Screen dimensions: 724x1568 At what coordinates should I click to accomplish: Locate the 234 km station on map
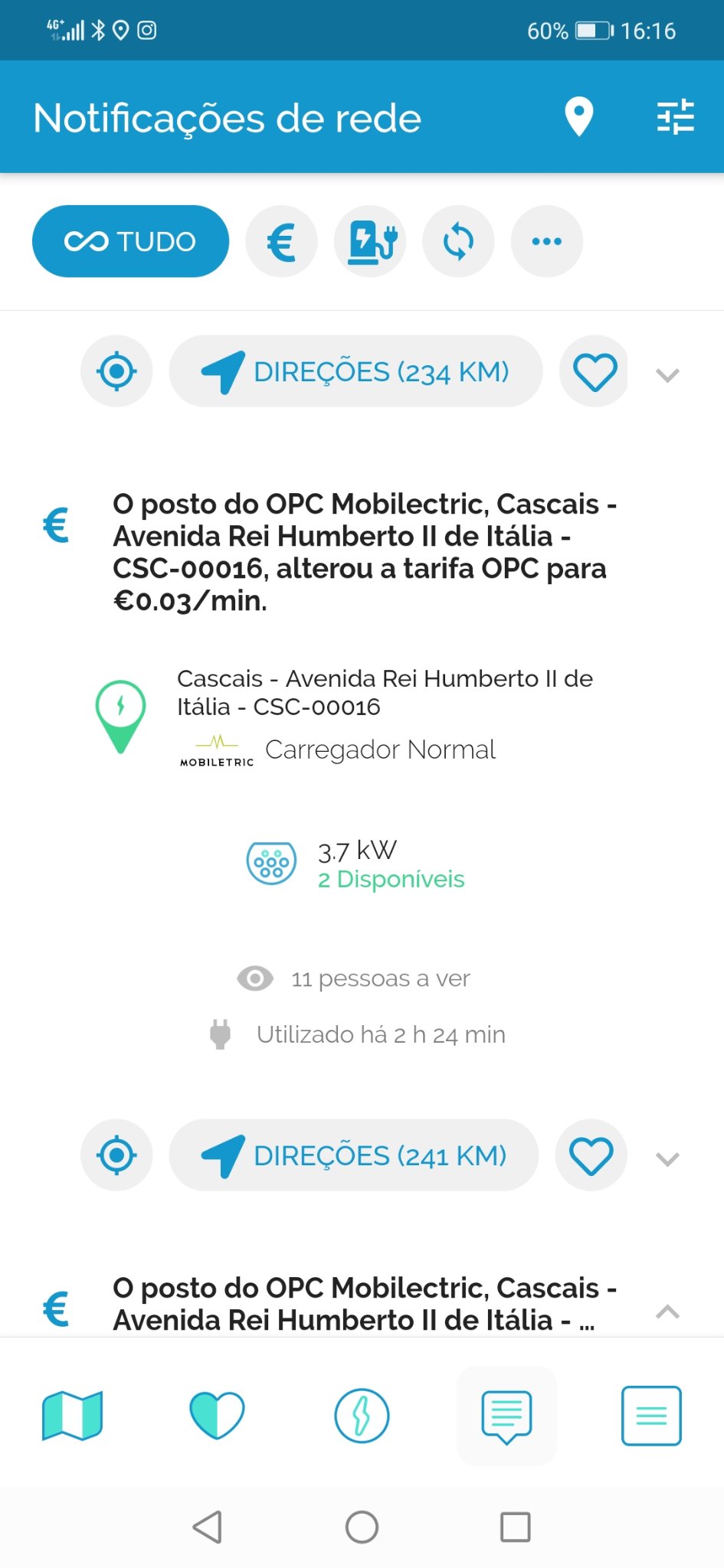pos(116,371)
